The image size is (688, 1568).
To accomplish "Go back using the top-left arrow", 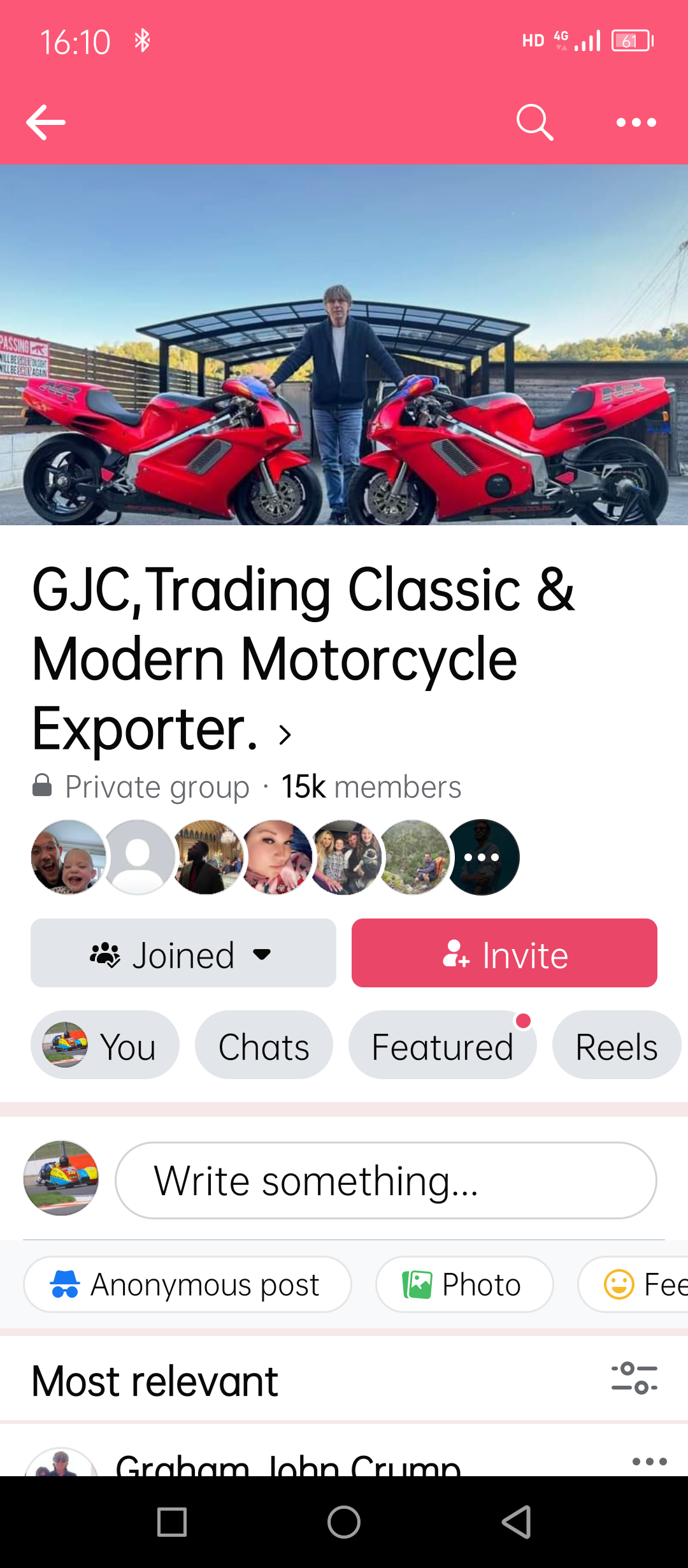I will pyautogui.click(x=46, y=122).
